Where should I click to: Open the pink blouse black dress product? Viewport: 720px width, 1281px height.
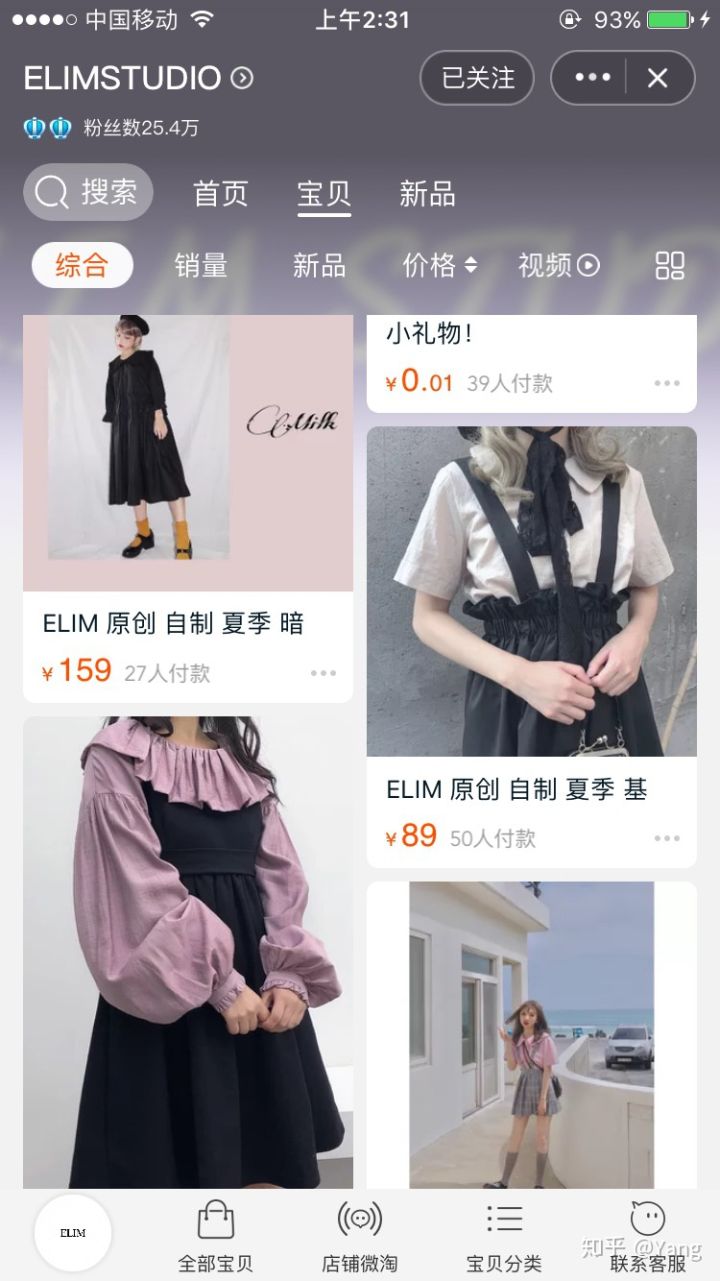188,950
